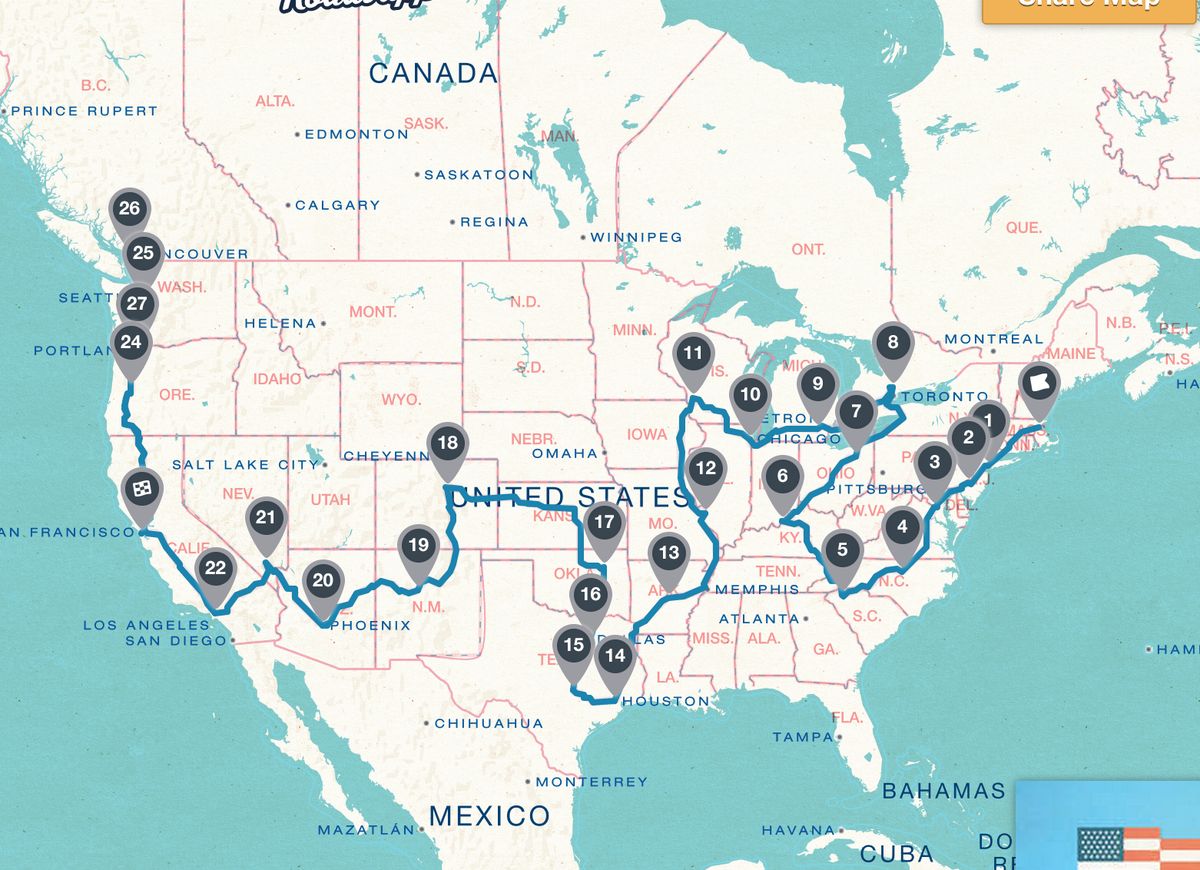Tap waypoint pin 21 in Nevada

coord(265,518)
